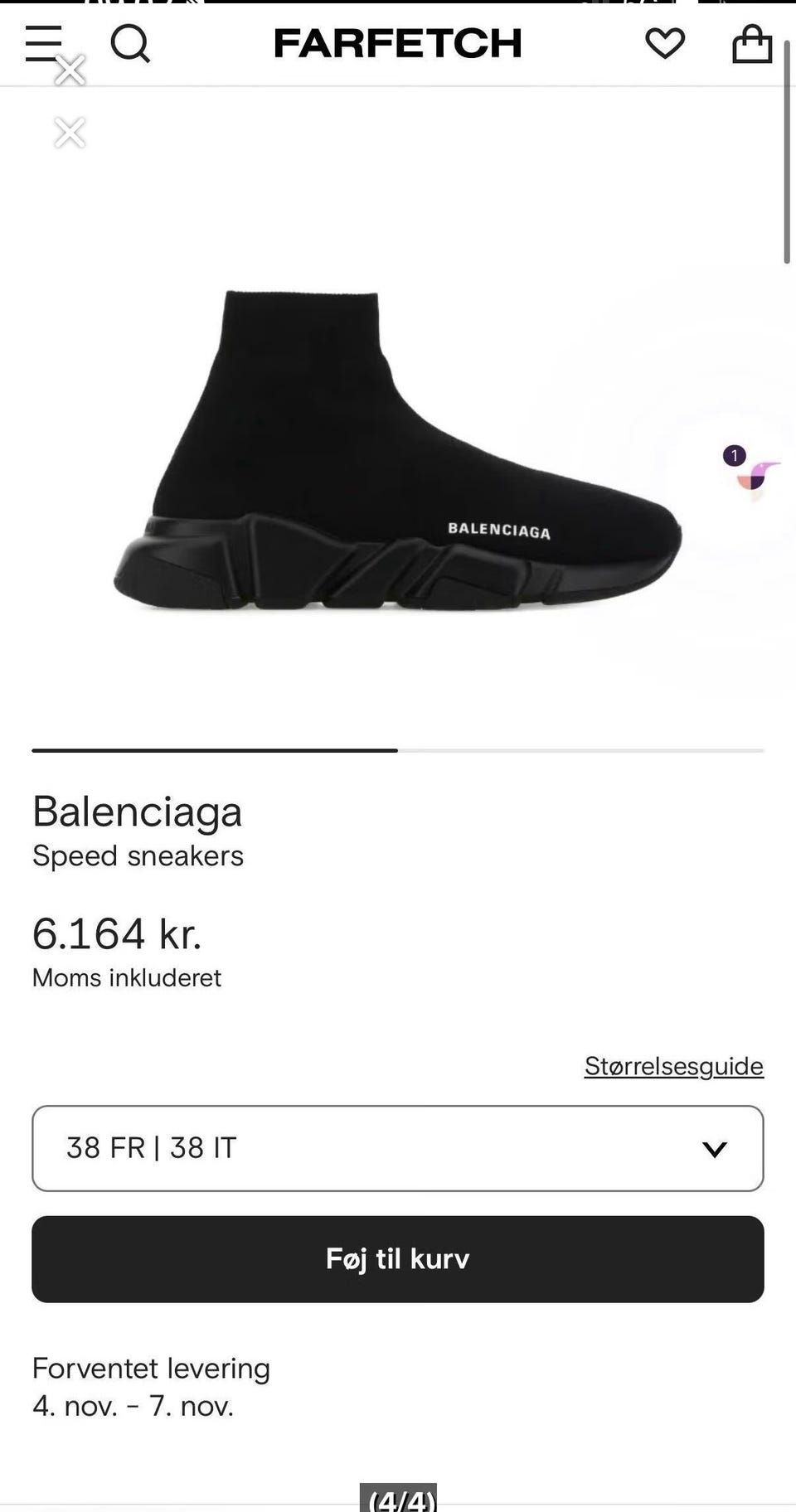The width and height of the screenshot is (796, 1512).
Task: Tap Føj til kurv
Action: tap(398, 1259)
